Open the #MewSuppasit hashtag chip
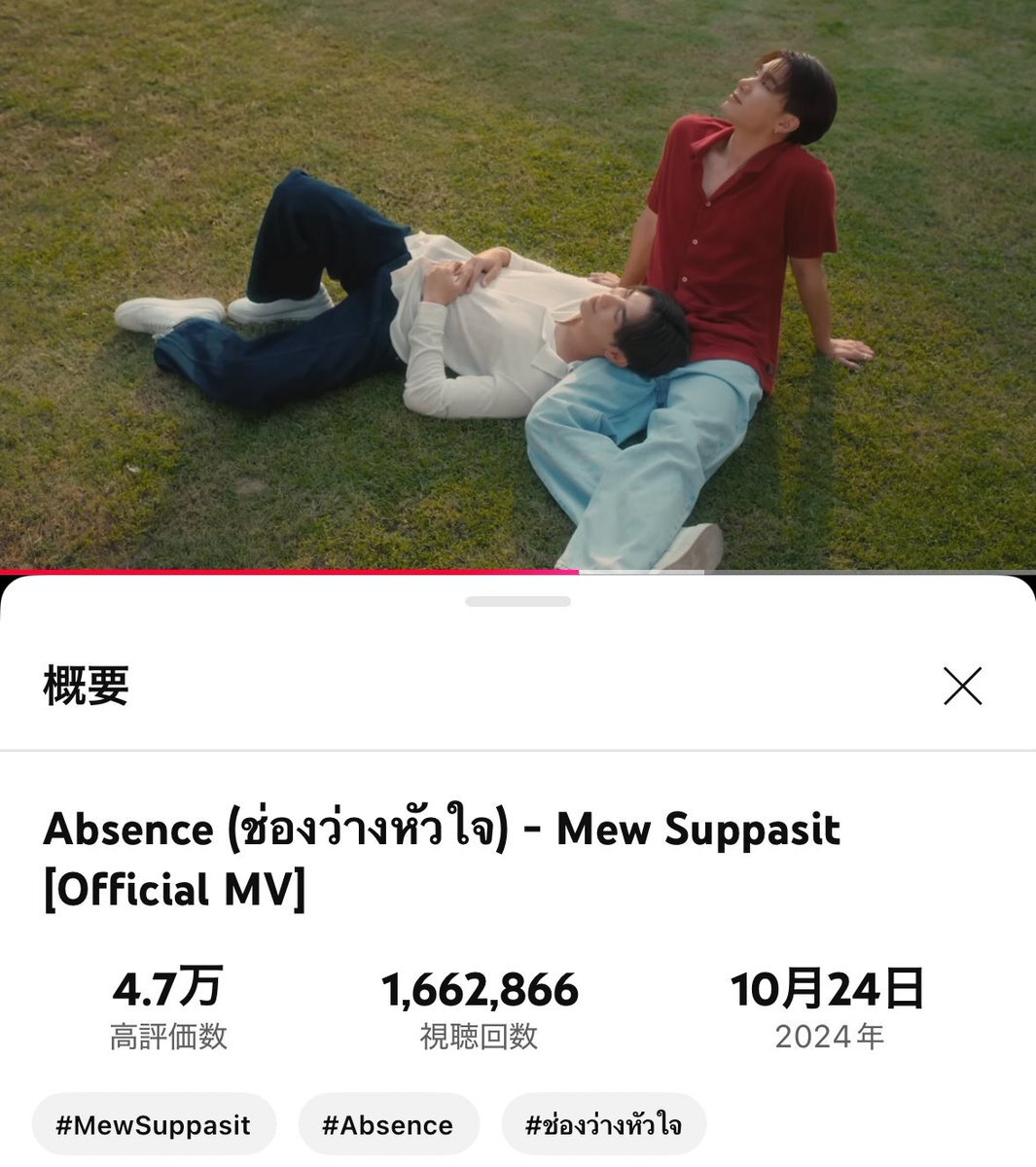Screen dimensions: 1036x1167 click(x=154, y=1125)
